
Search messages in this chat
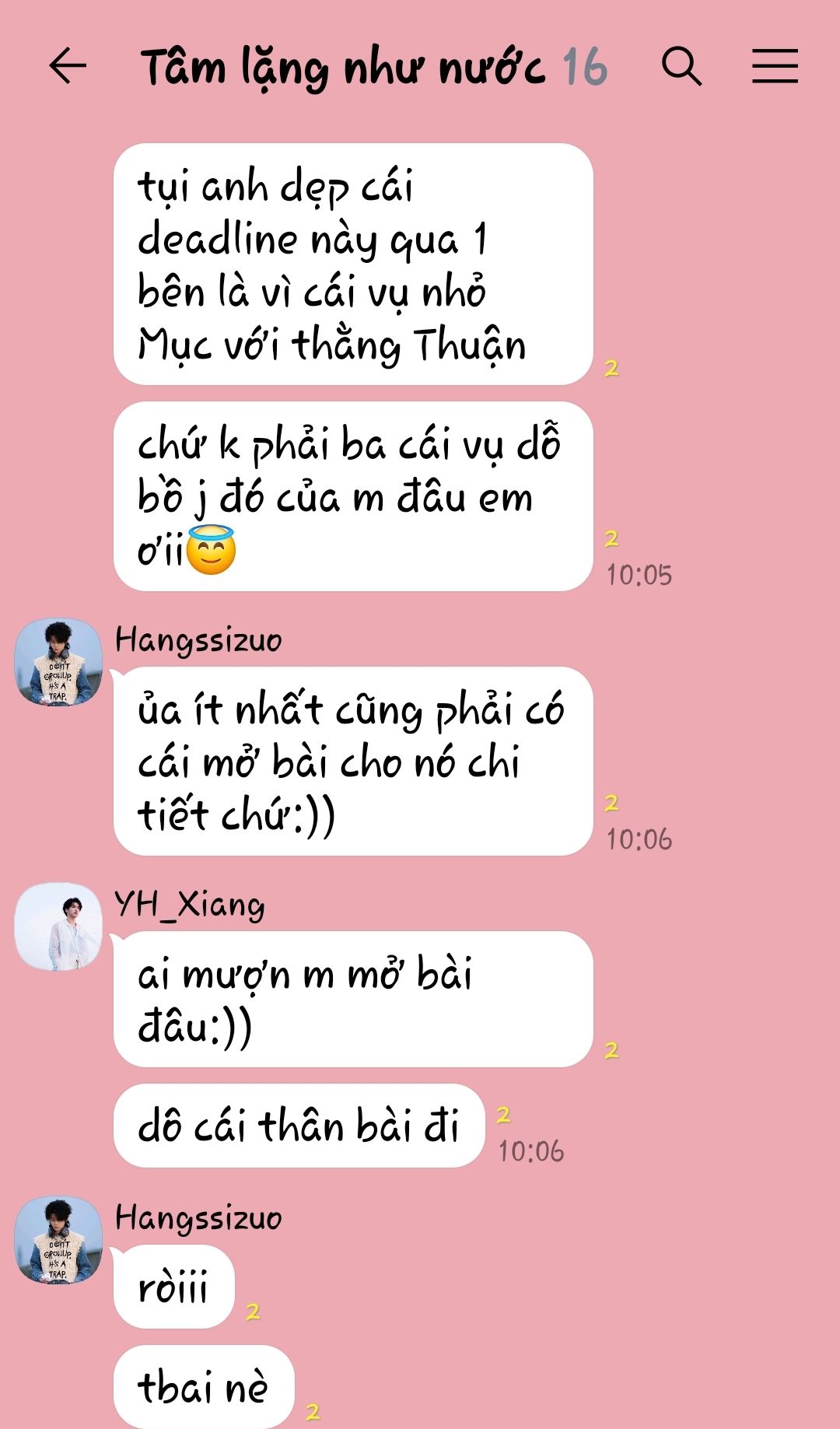tap(681, 66)
